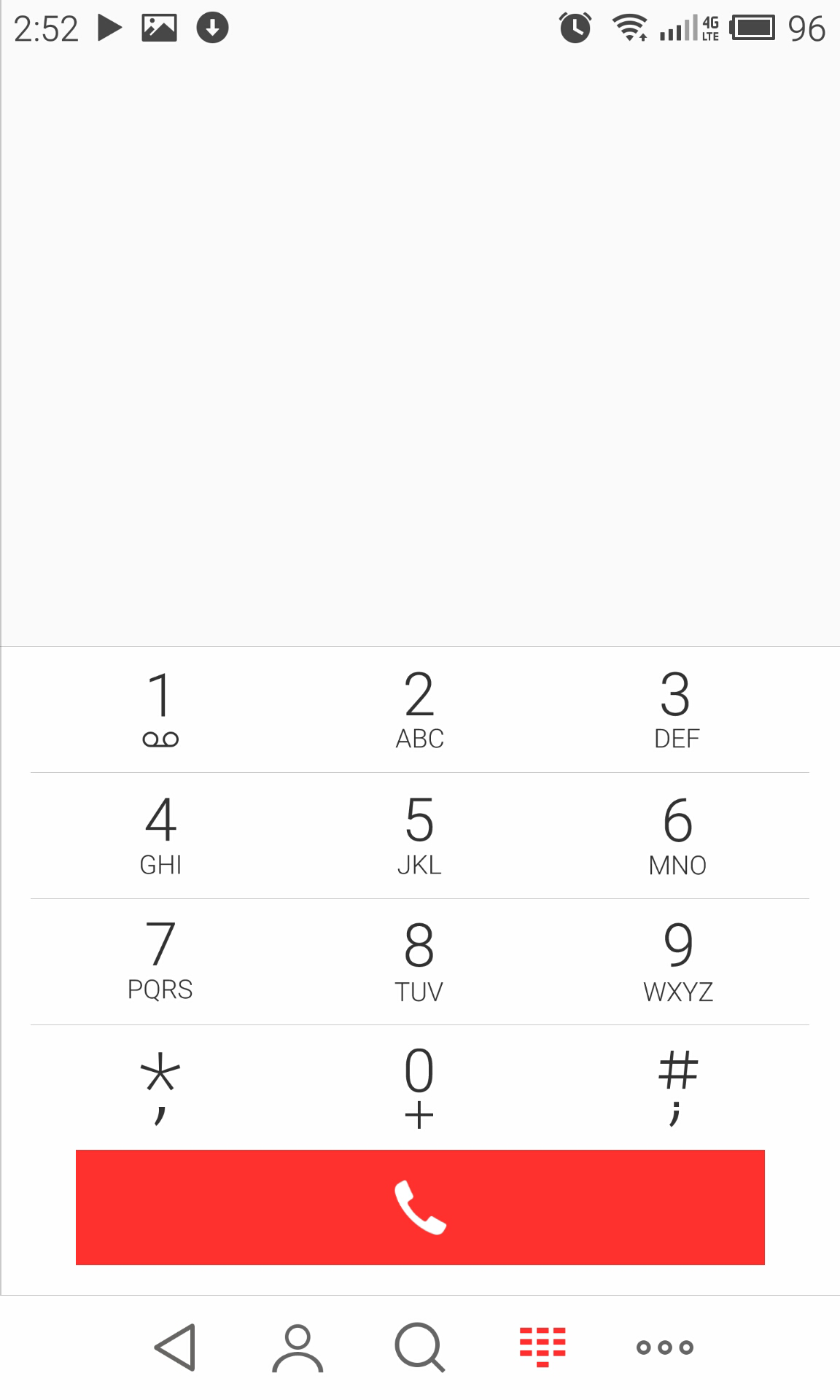Screen dimensions: 840x1400
Task: Enter digit 8 TUV
Action: 419,960
